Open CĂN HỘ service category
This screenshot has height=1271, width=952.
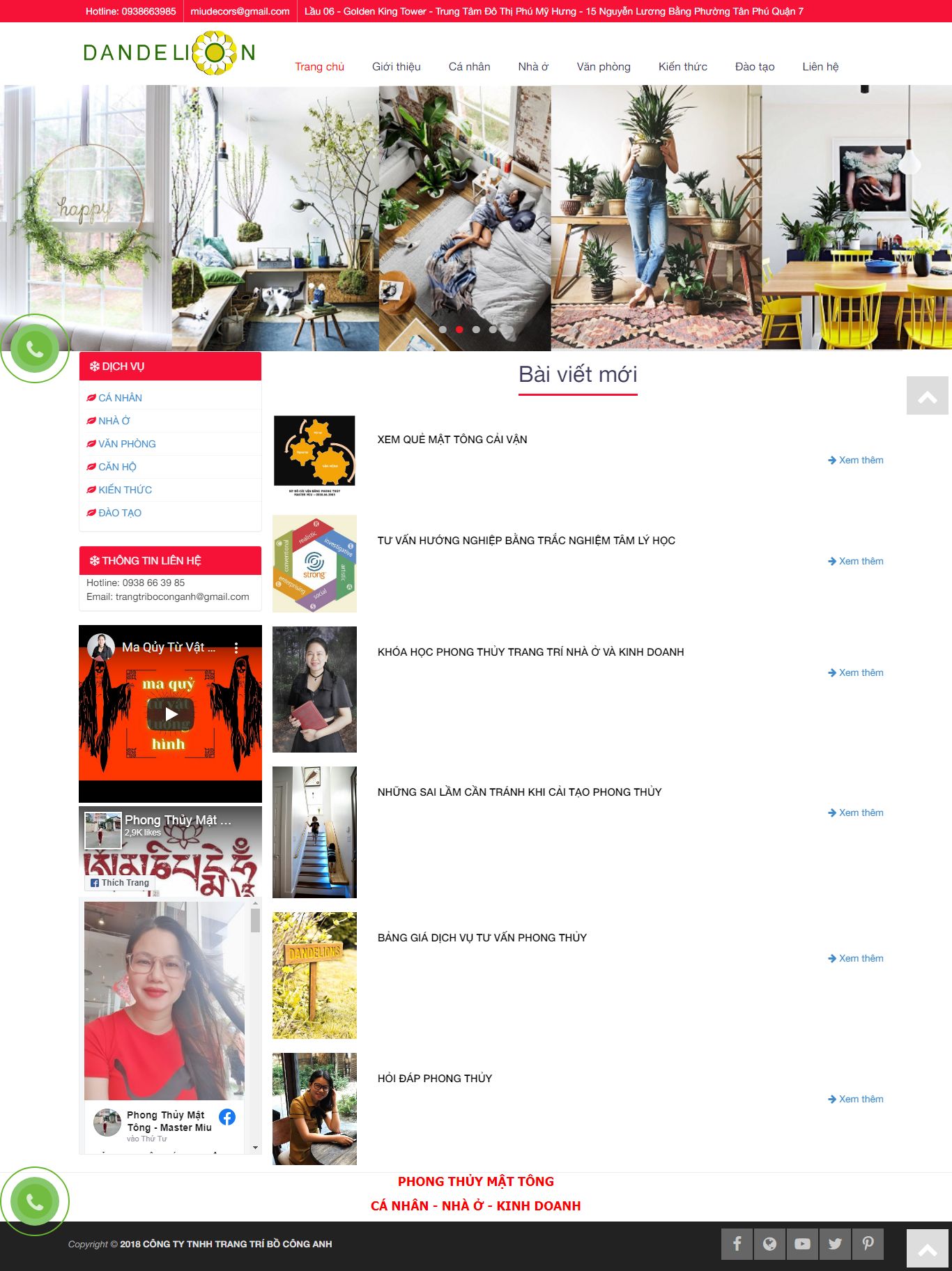click(x=117, y=467)
